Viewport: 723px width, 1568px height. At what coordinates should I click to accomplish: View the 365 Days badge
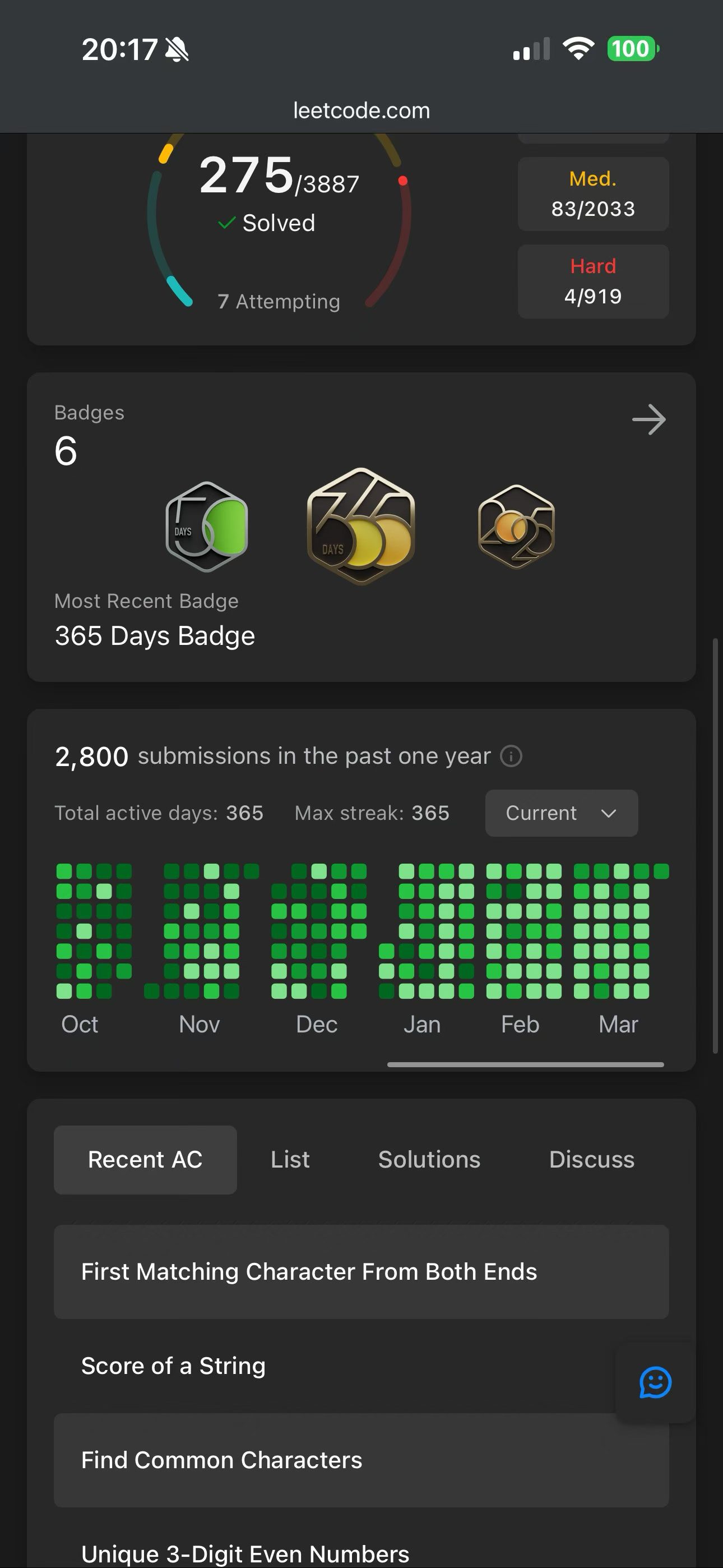[x=361, y=527]
